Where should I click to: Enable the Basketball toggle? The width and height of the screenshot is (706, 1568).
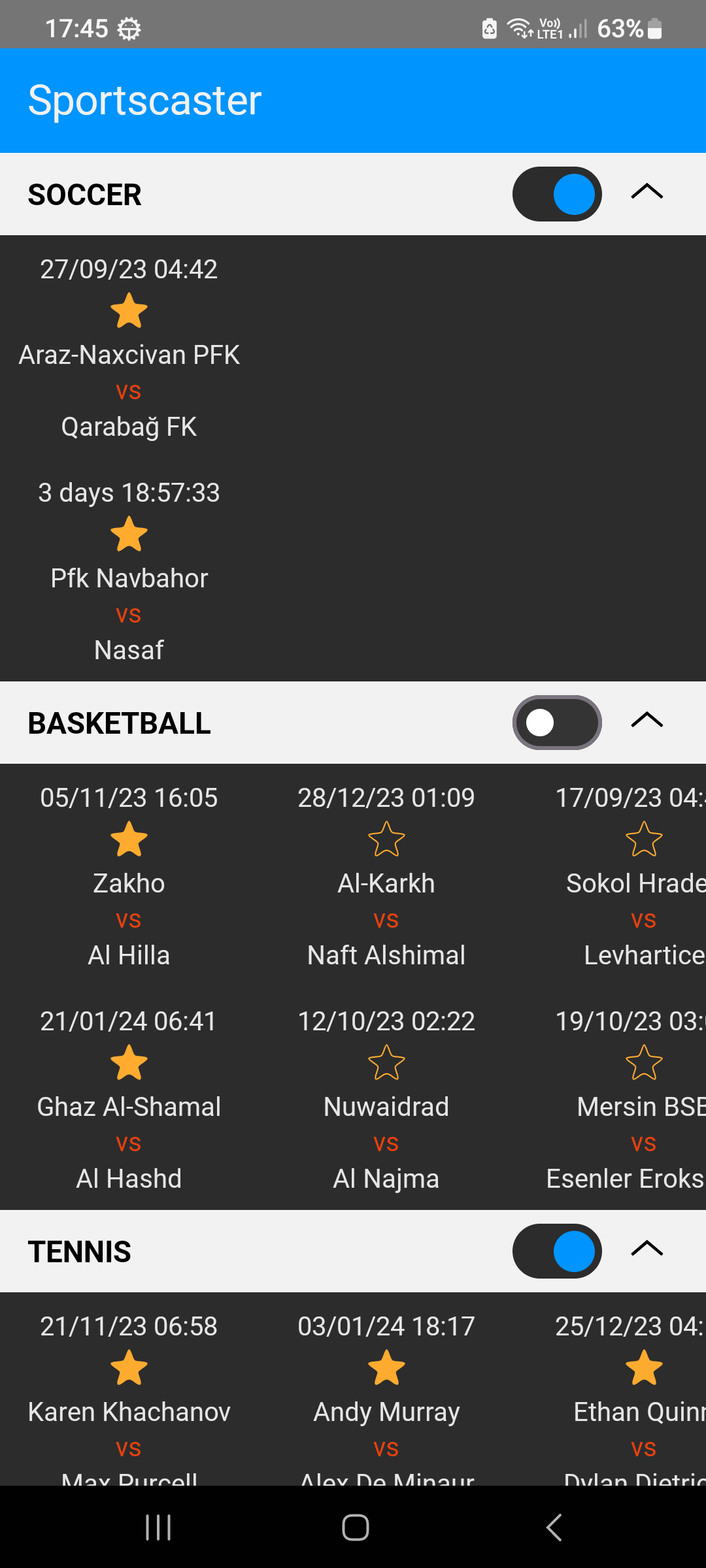pyautogui.click(x=557, y=723)
